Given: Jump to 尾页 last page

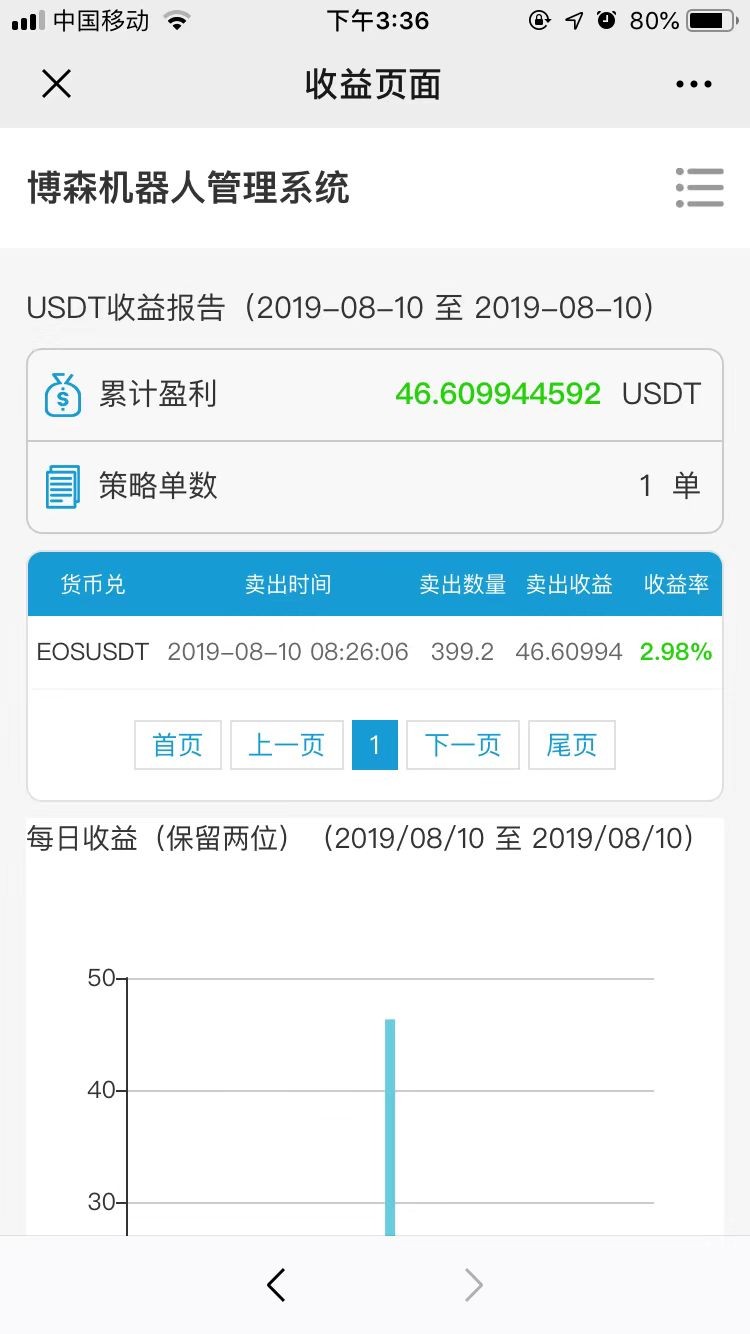Looking at the screenshot, I should pos(572,745).
